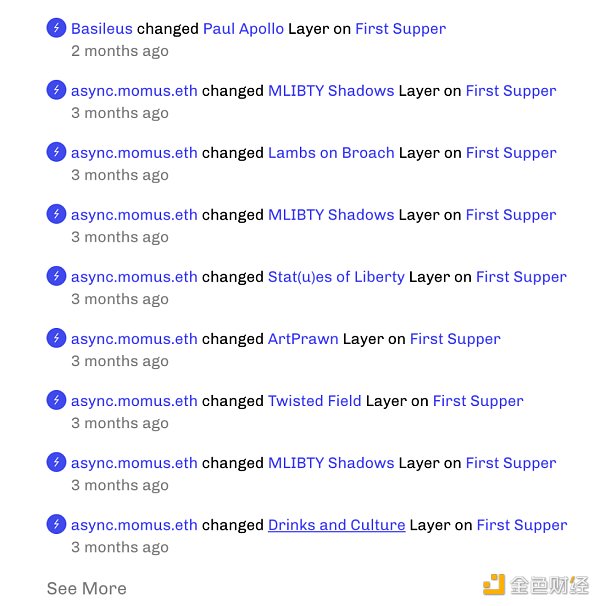The width and height of the screenshot is (600, 606).
Task: Open First Supper in the Twisted Field row
Action: pyautogui.click(x=478, y=401)
